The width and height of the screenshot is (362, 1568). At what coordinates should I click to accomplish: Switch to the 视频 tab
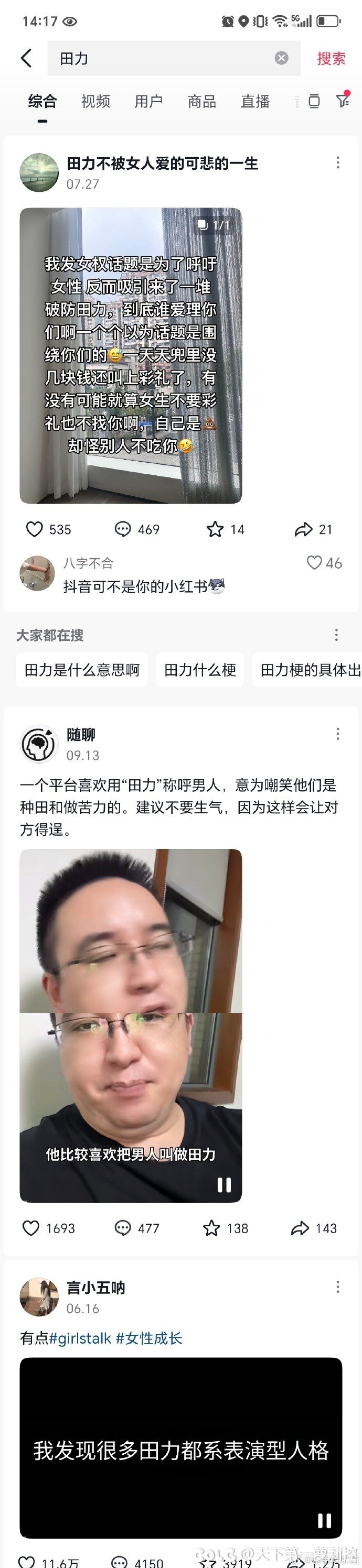(x=95, y=102)
